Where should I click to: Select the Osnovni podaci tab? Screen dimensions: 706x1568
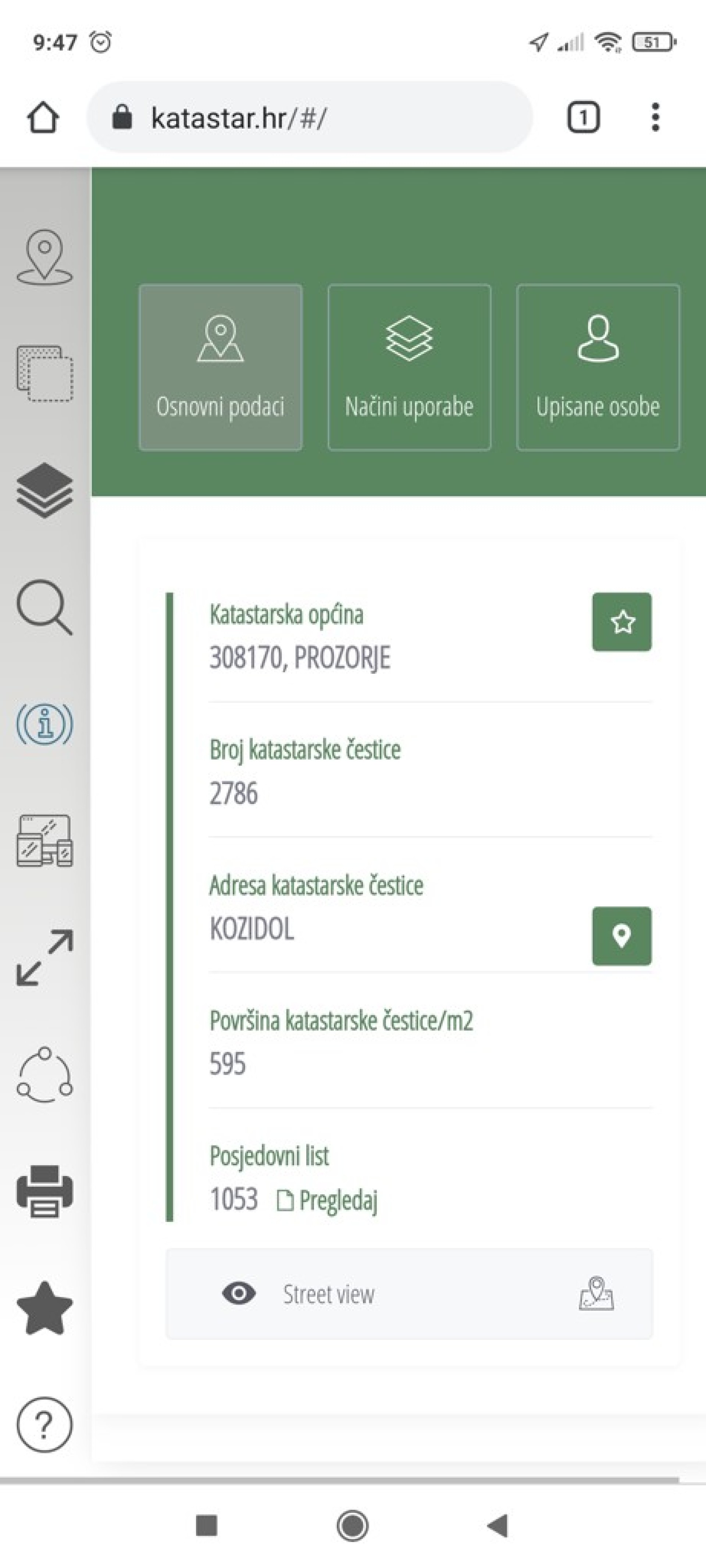220,367
